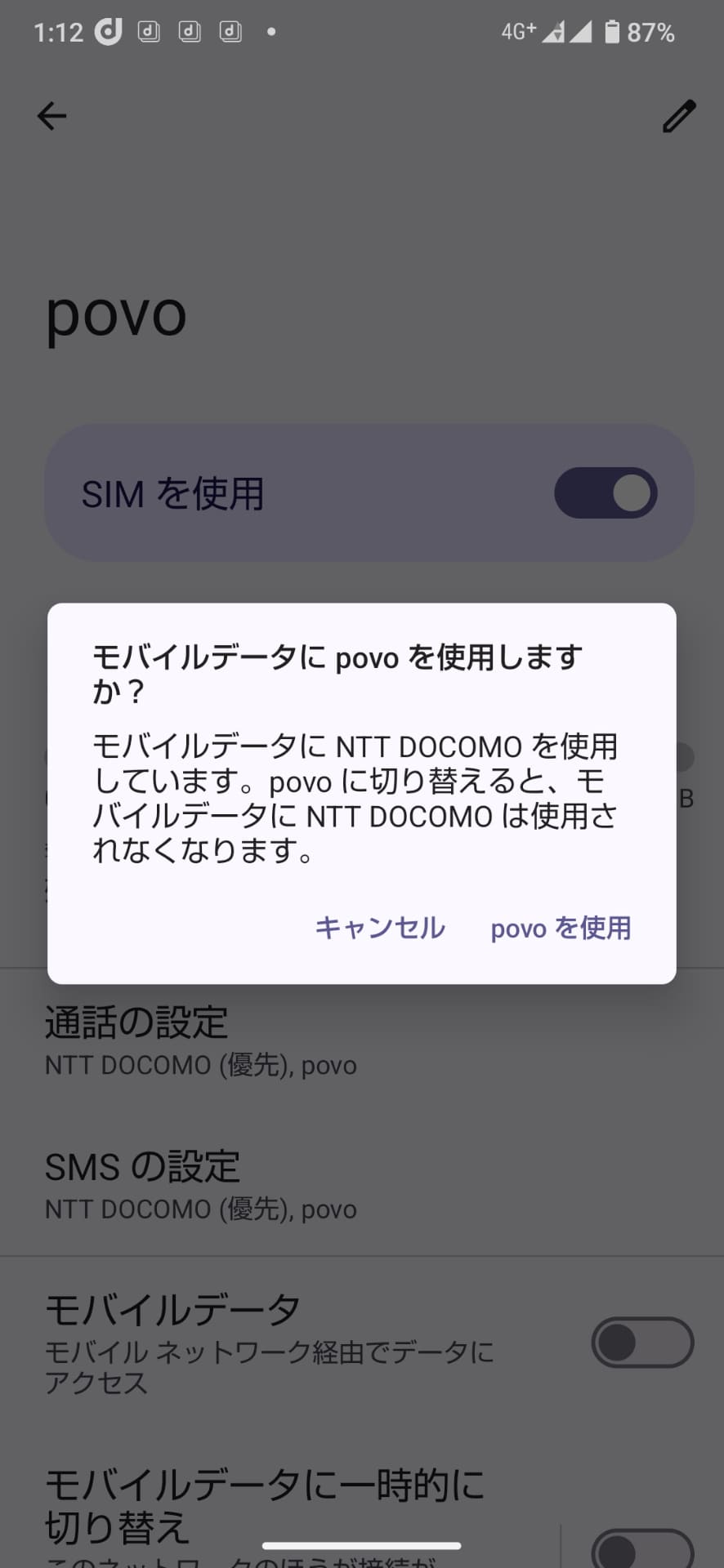Viewport: 724px width, 1568px height.
Task: Tap the second docomo notification icon
Action: pos(149,31)
